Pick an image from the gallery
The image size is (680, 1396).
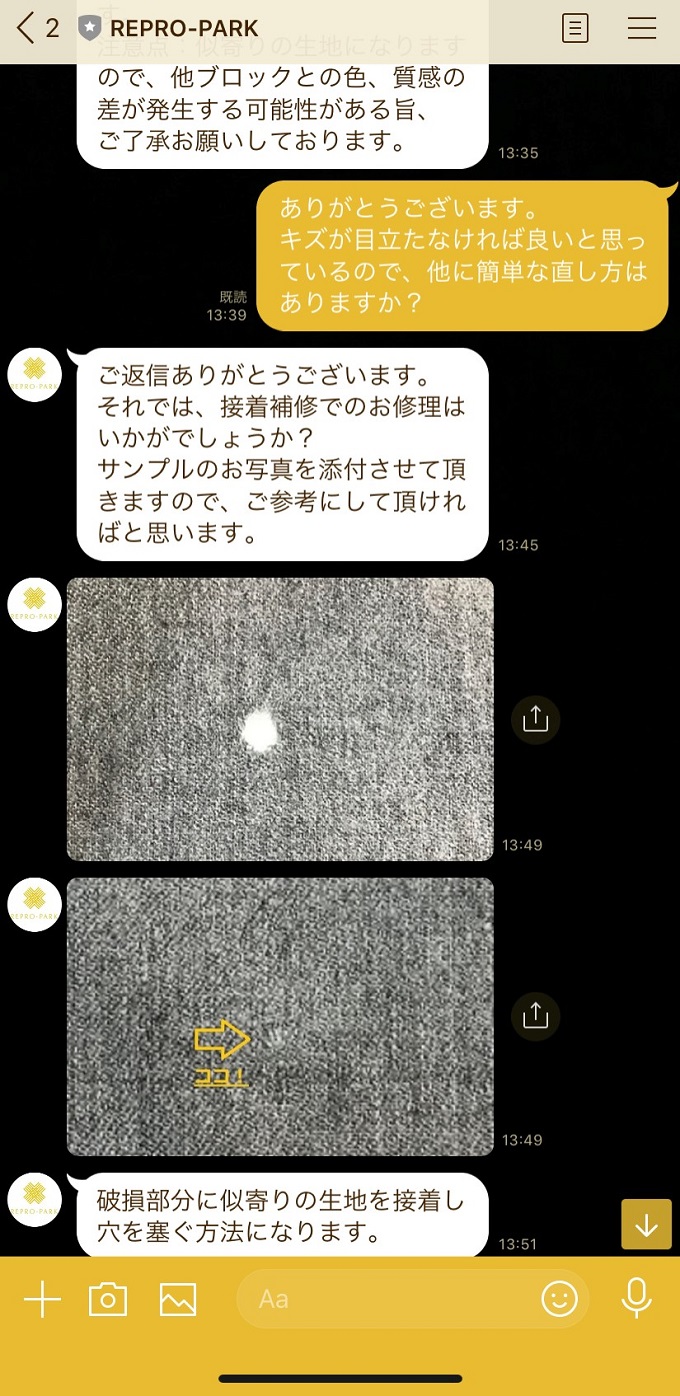[x=178, y=1299]
